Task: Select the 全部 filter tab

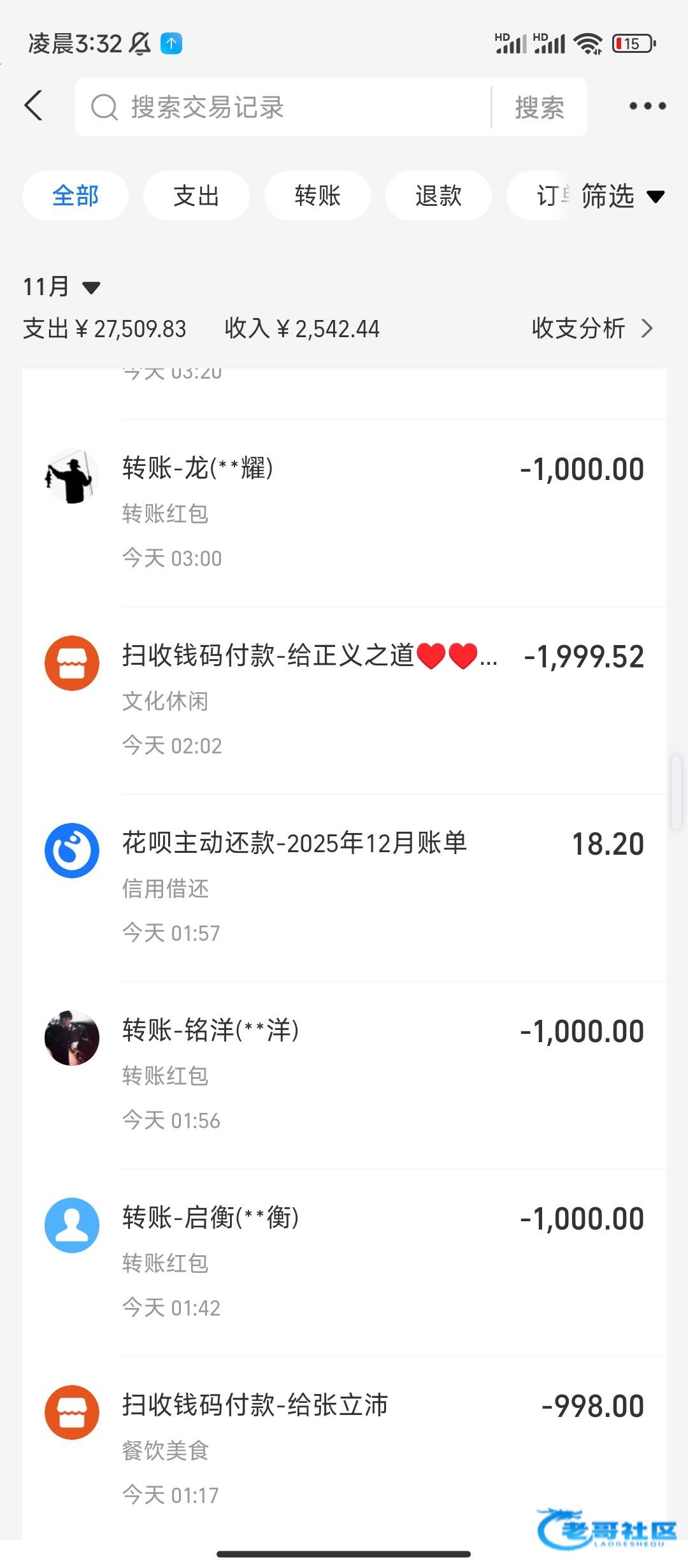Action: tap(75, 196)
